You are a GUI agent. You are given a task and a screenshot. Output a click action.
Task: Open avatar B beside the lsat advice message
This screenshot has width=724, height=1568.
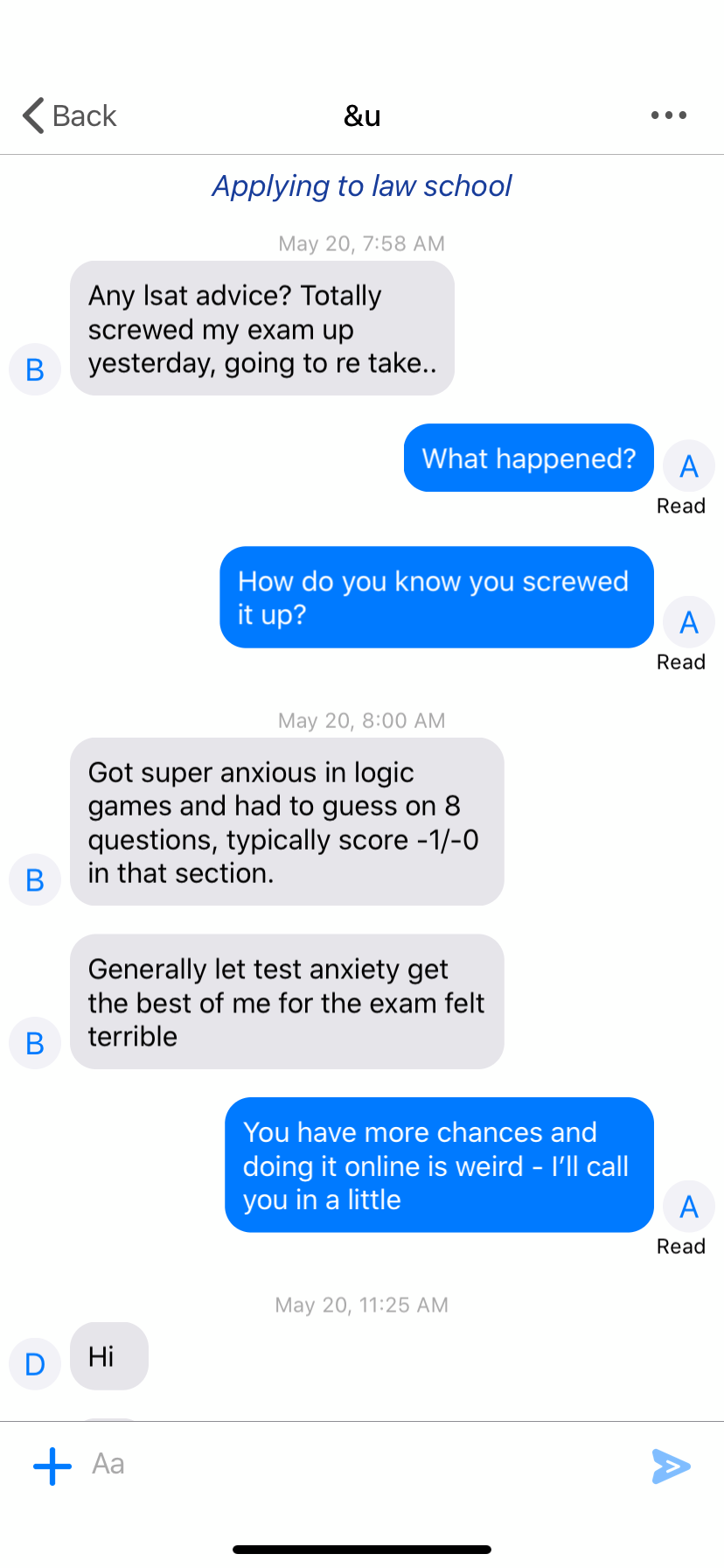35,369
